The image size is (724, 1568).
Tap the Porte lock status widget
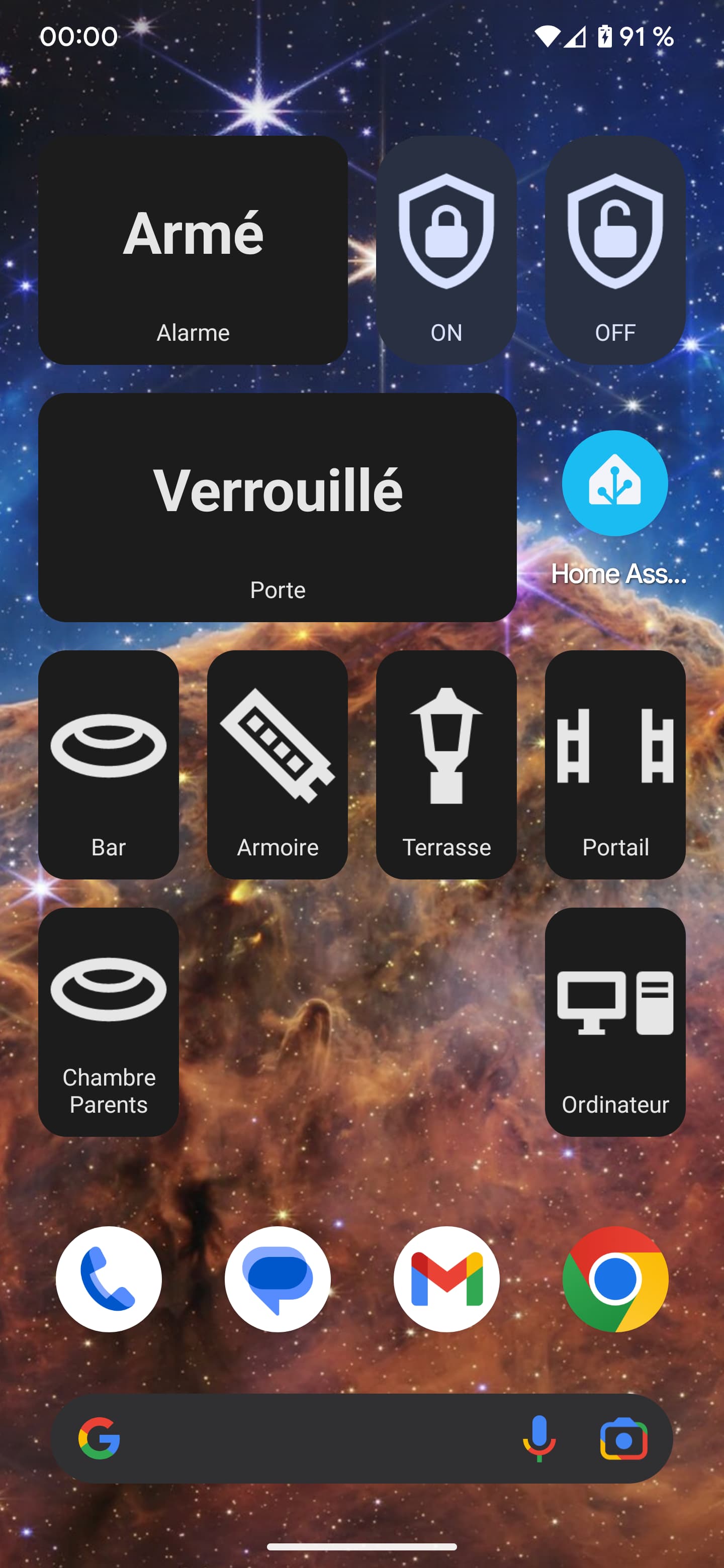[278, 508]
